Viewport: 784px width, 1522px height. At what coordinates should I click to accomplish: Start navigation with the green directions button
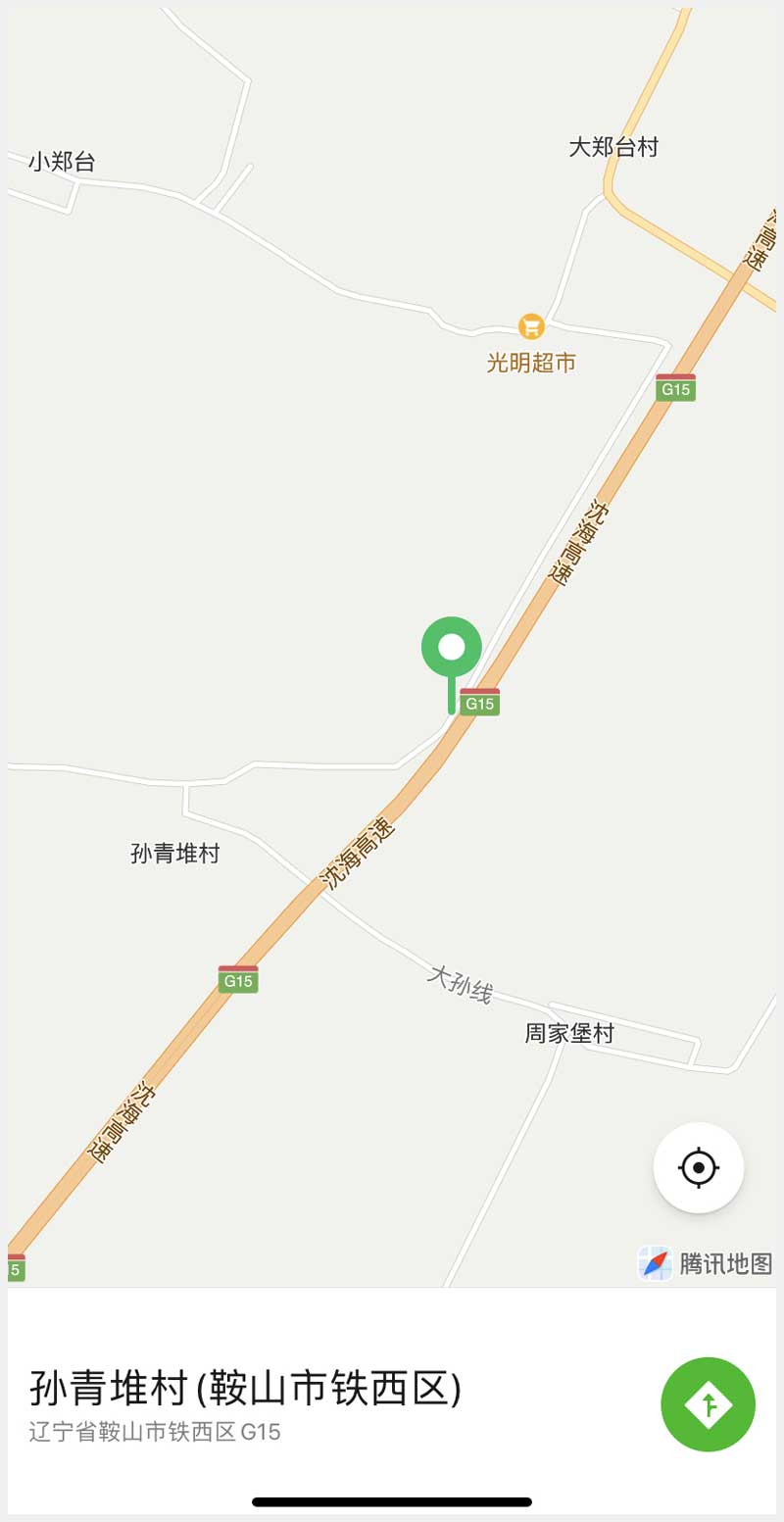tap(708, 1403)
